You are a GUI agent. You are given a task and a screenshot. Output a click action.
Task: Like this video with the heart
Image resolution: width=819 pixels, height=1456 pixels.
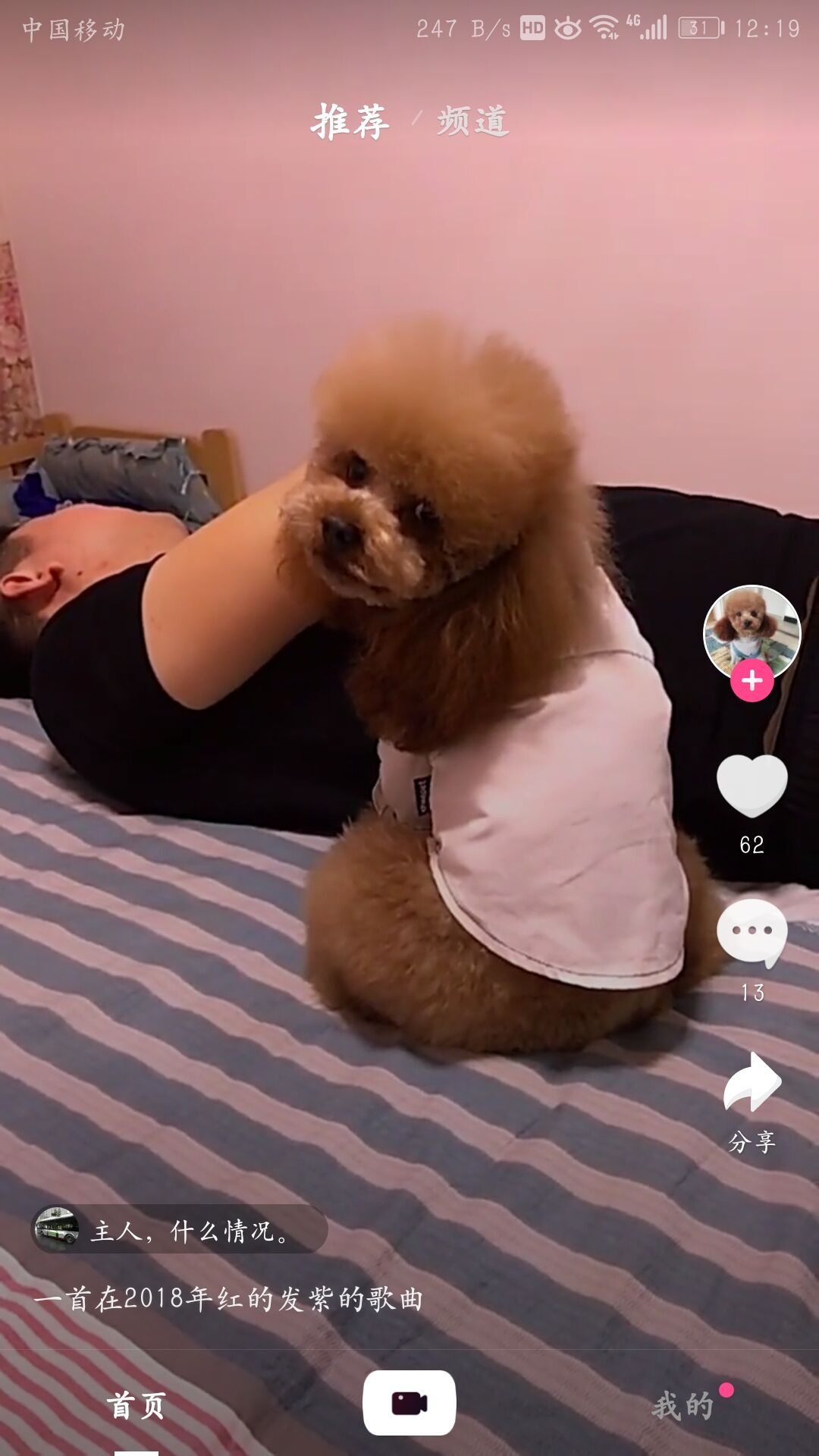click(752, 786)
